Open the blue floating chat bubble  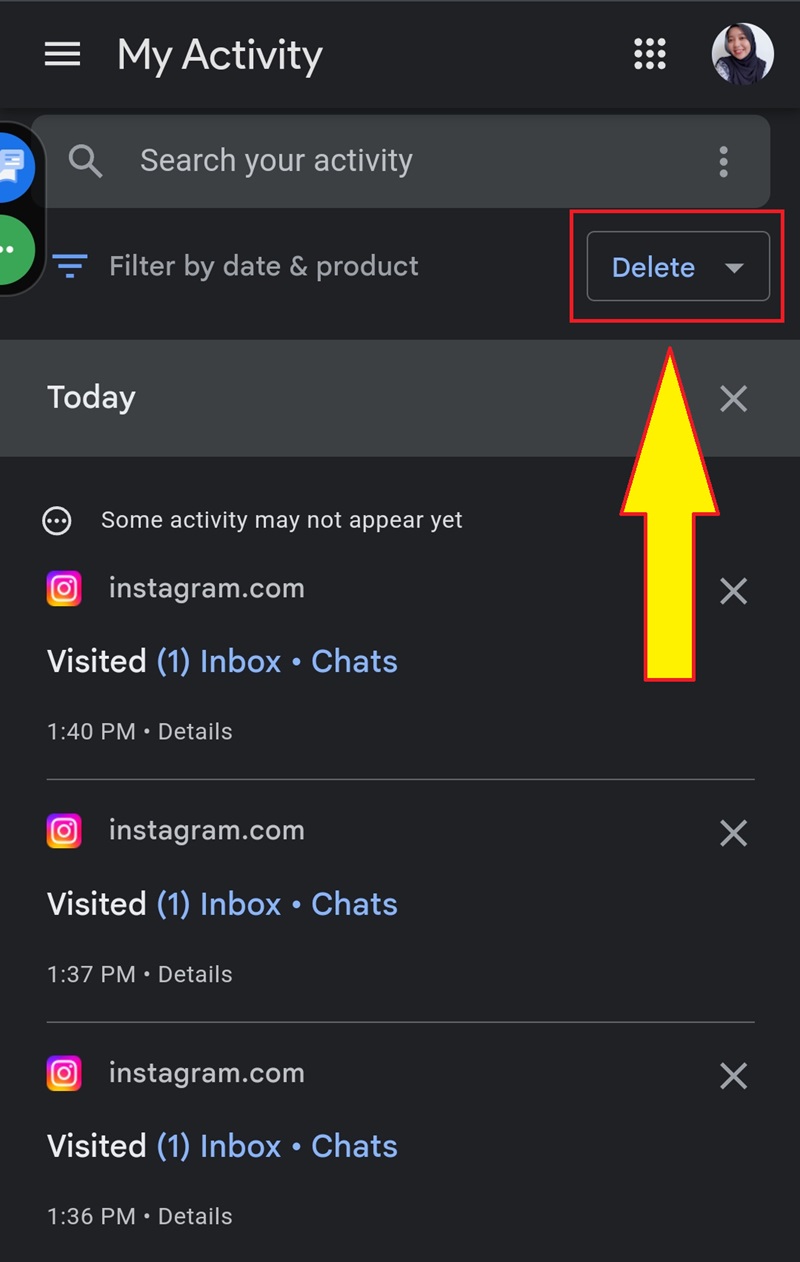point(14,168)
